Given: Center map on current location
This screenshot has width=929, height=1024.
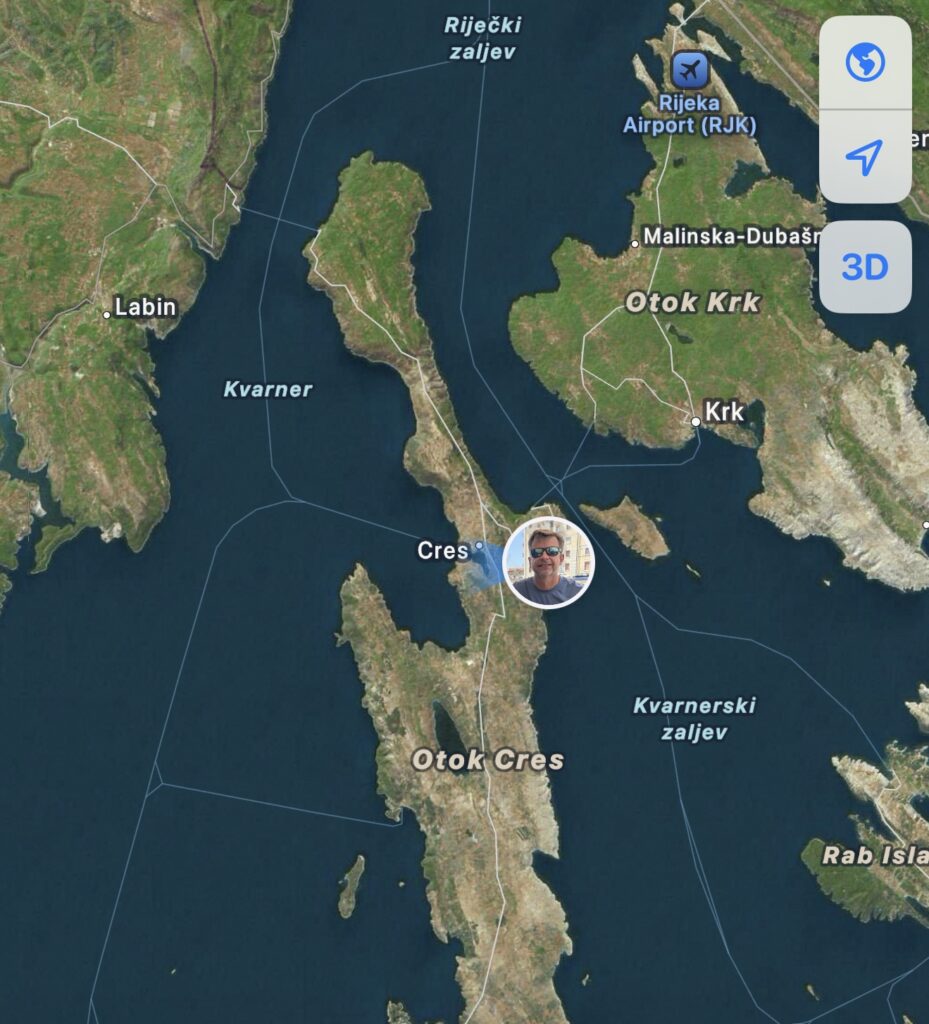Looking at the screenshot, I should [864, 156].
